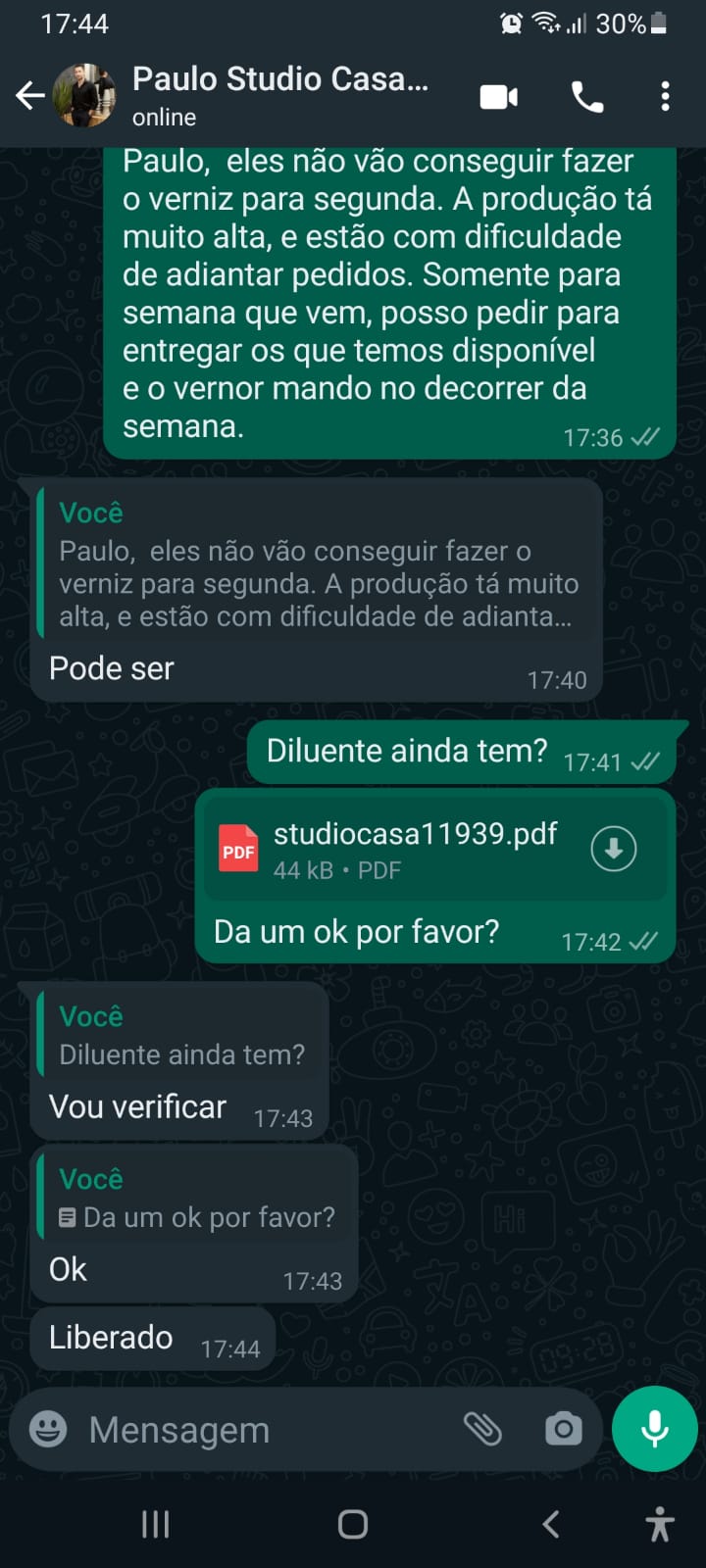Tap the system home button
The image size is (706, 1568).
[353, 1524]
